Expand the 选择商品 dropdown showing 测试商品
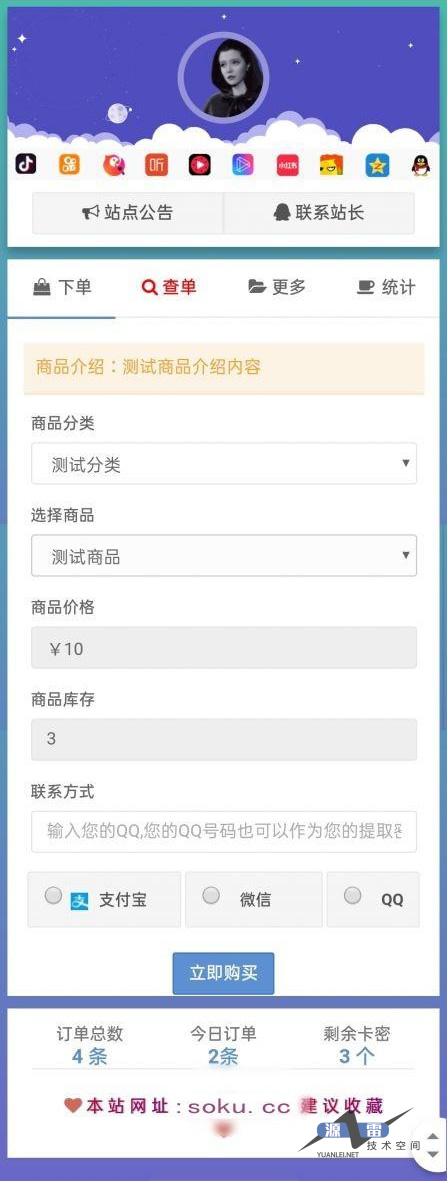This screenshot has width=448, height=1183. (x=224, y=556)
